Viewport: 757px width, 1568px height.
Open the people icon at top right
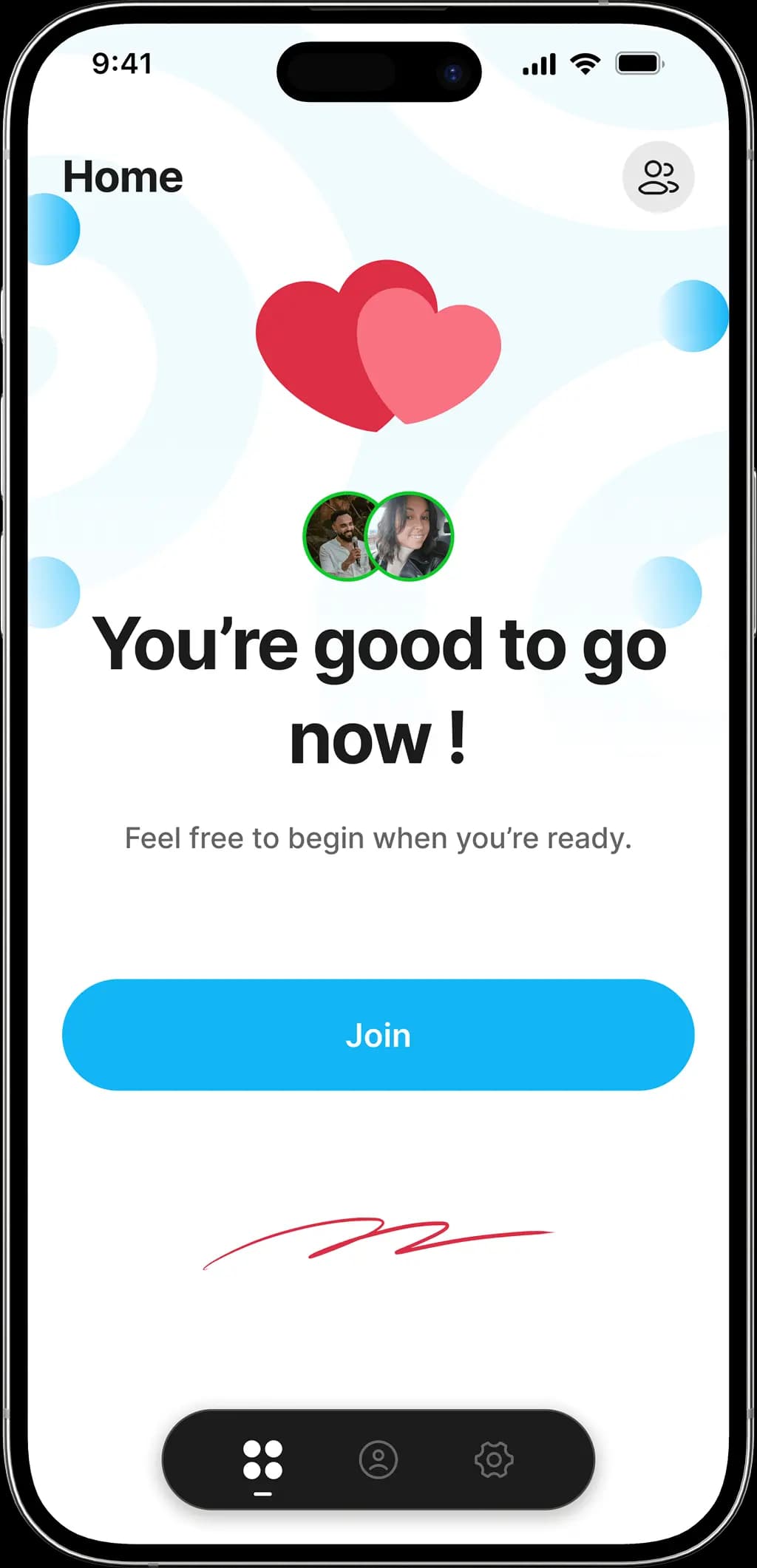[x=658, y=177]
